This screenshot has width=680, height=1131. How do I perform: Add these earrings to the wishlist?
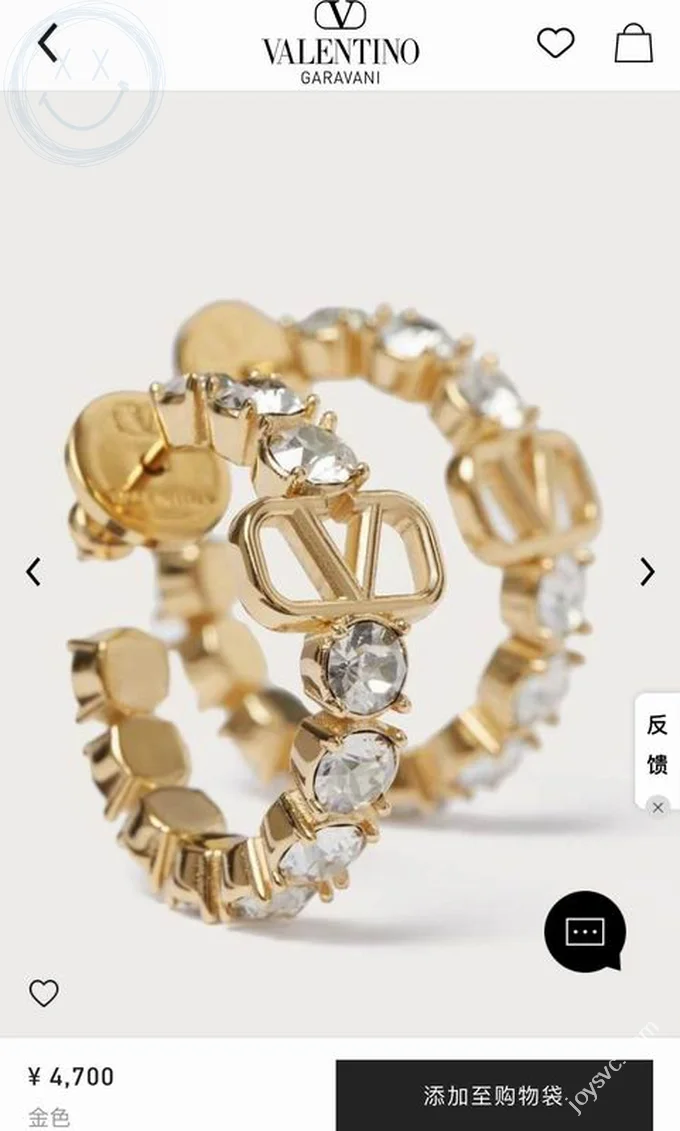point(44,993)
